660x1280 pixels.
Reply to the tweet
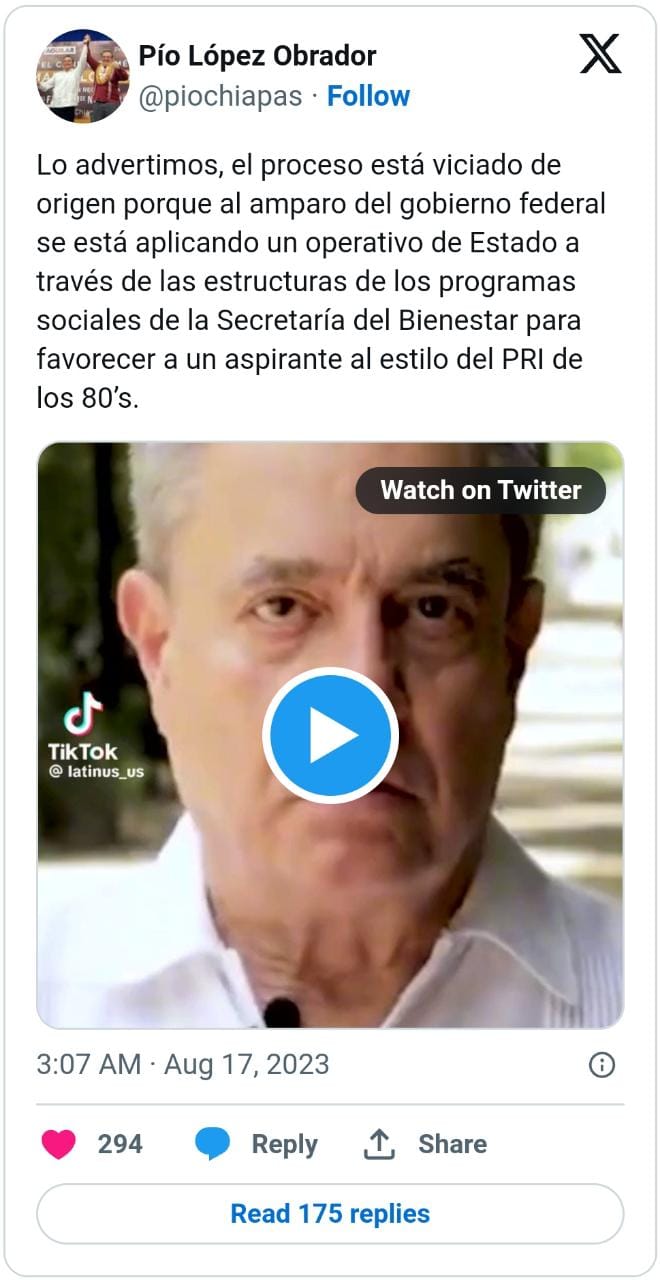point(255,1144)
